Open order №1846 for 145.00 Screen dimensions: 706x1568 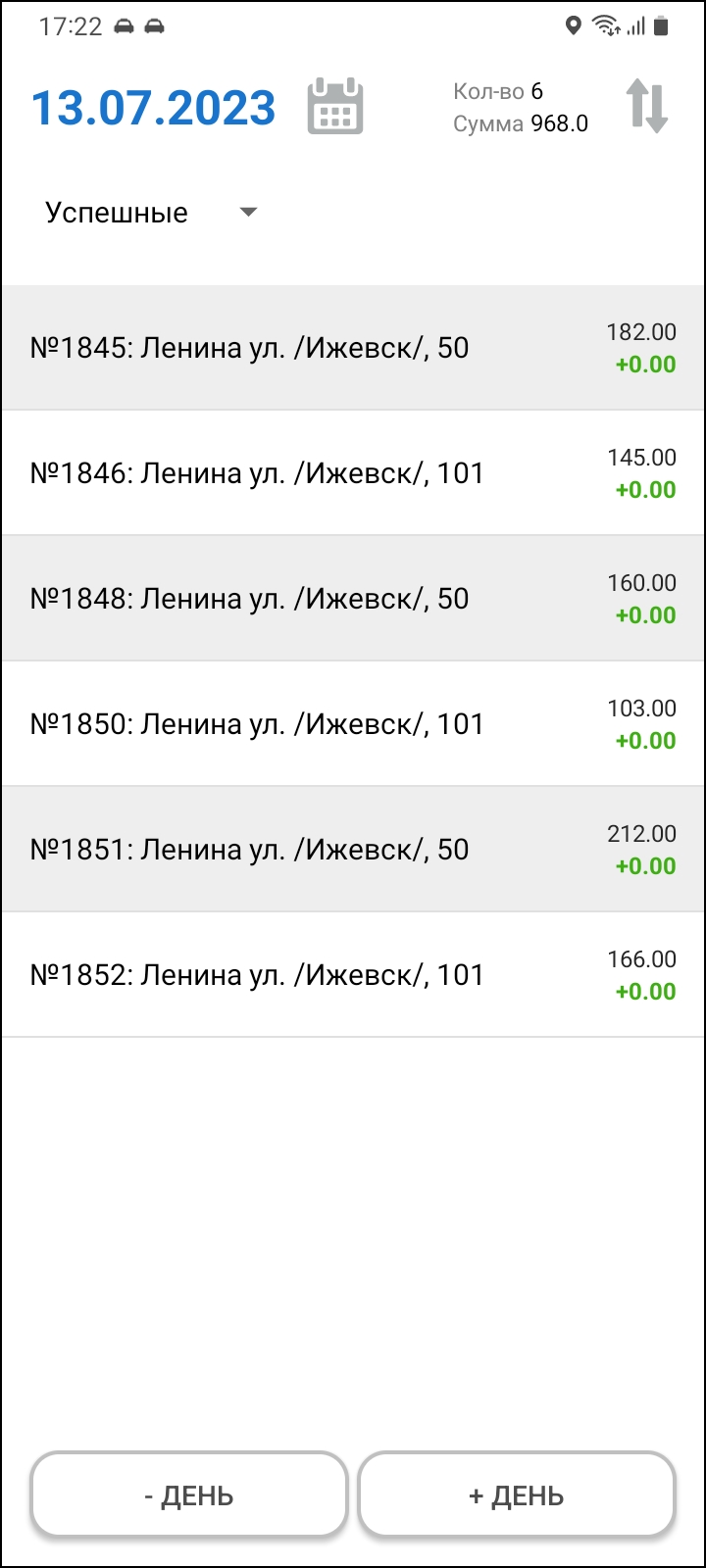click(353, 473)
